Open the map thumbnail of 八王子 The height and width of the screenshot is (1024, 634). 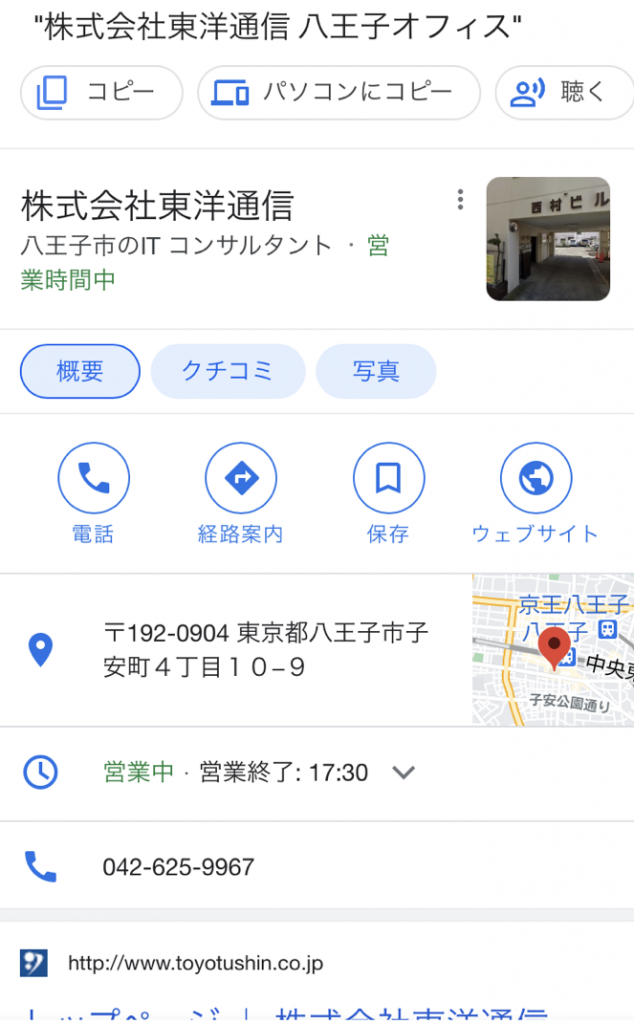coord(553,650)
